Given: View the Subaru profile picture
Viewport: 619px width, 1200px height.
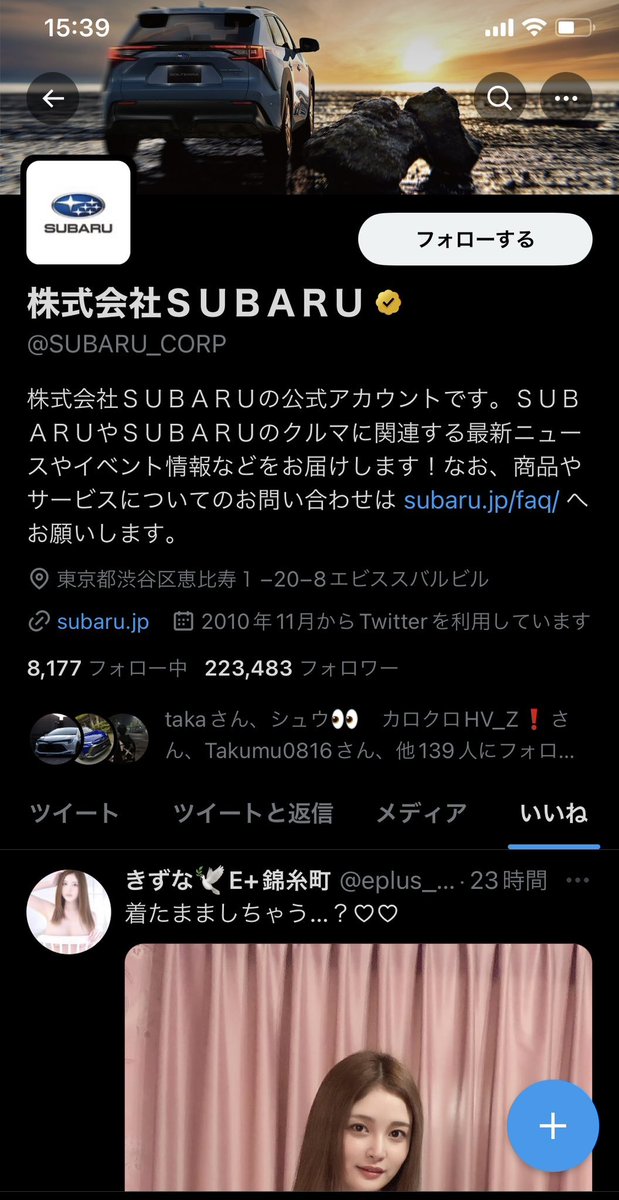Looking at the screenshot, I should pyautogui.click(x=78, y=212).
